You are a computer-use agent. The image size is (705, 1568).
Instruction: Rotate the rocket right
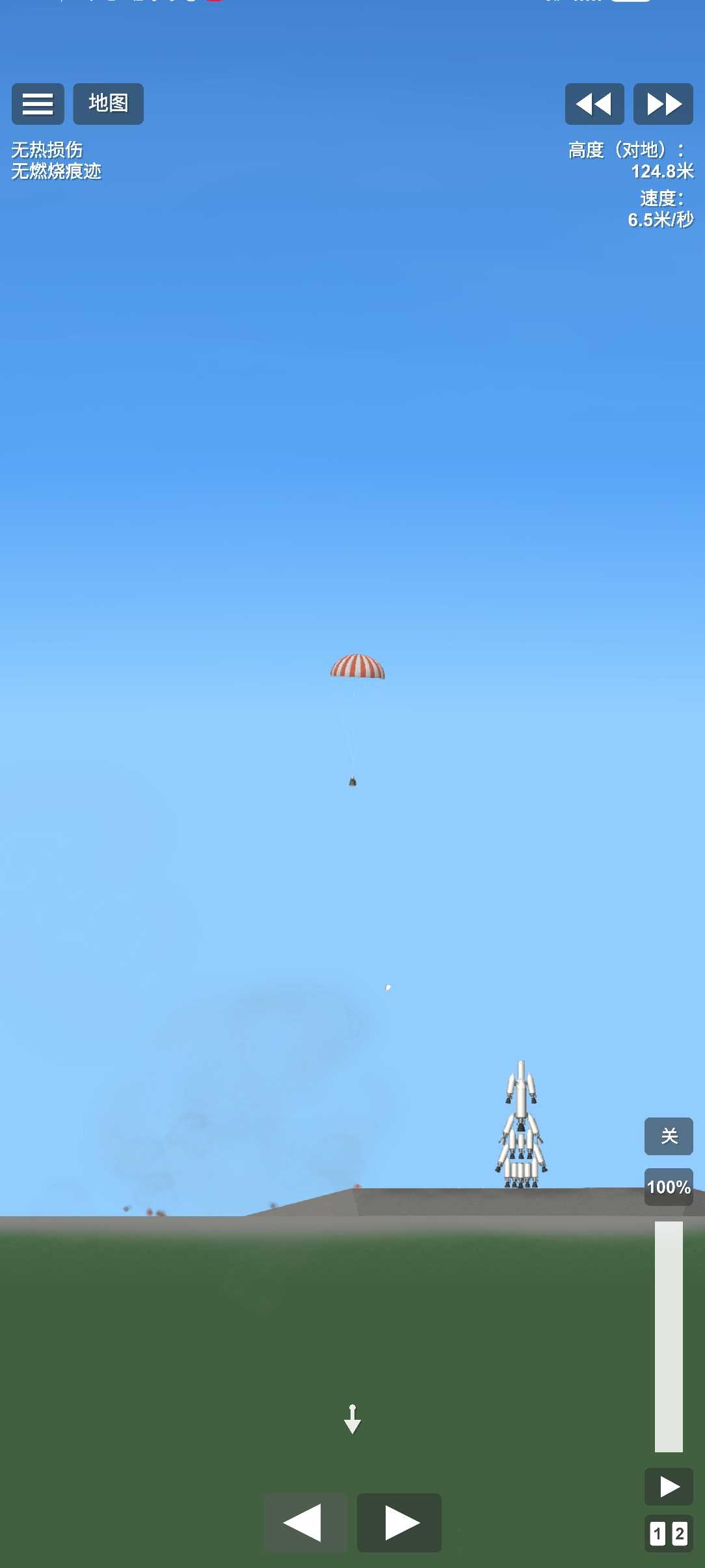pos(399,1522)
